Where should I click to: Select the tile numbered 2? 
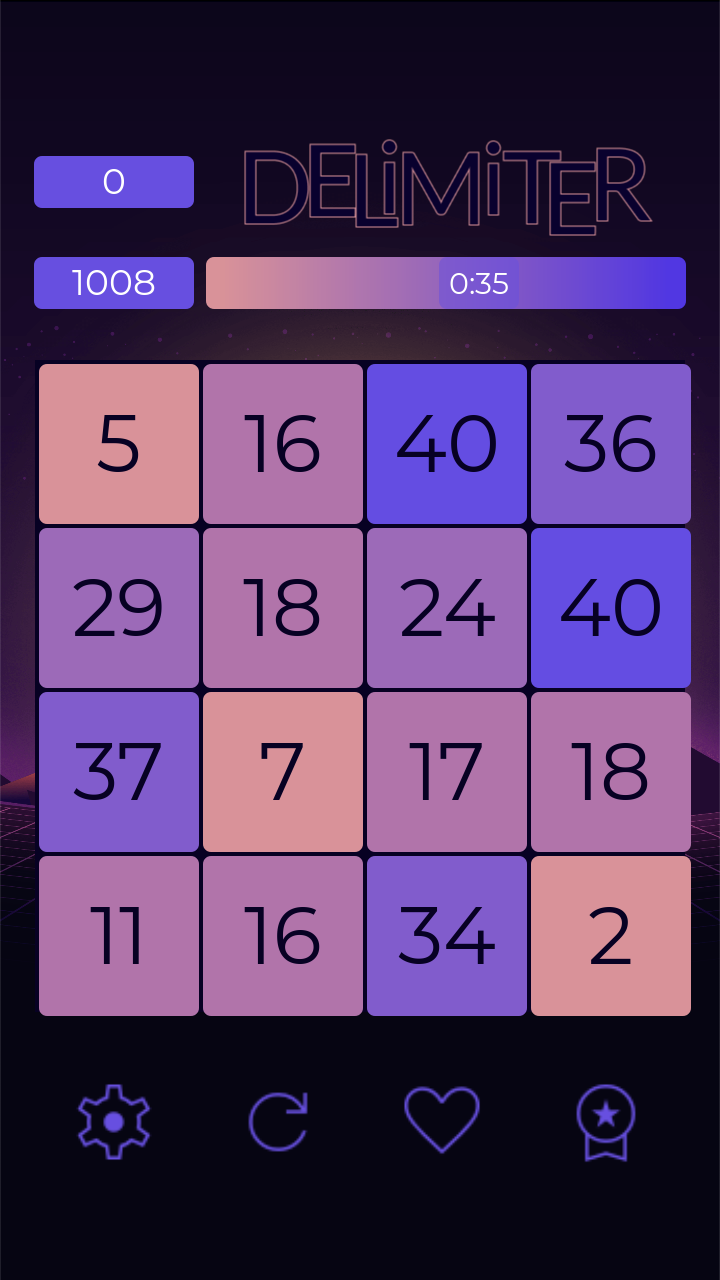tap(611, 936)
